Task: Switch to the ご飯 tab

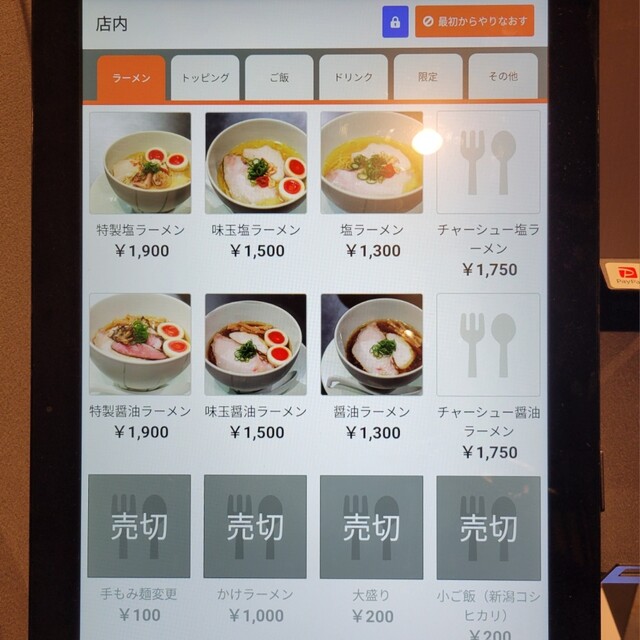Action: [x=279, y=78]
